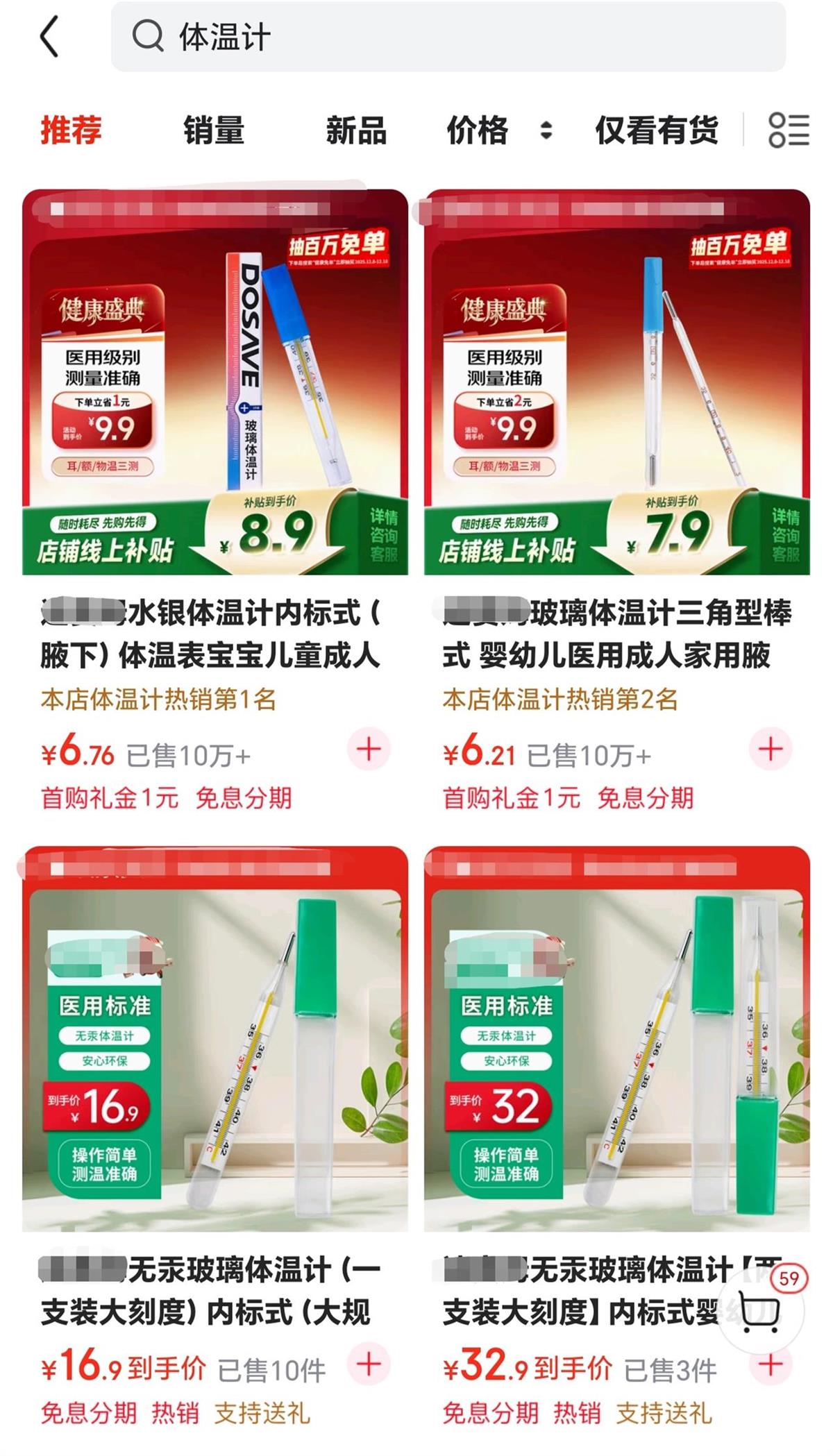The image size is (833, 1456).
Task: Add the ¥6.76 thermometer to cart
Action: point(369,749)
